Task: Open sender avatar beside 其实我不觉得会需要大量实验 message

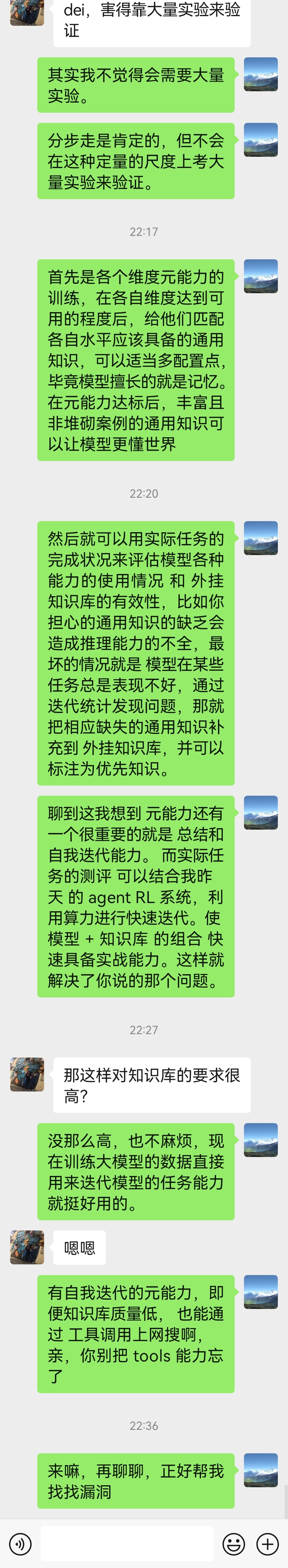Action: point(261,74)
